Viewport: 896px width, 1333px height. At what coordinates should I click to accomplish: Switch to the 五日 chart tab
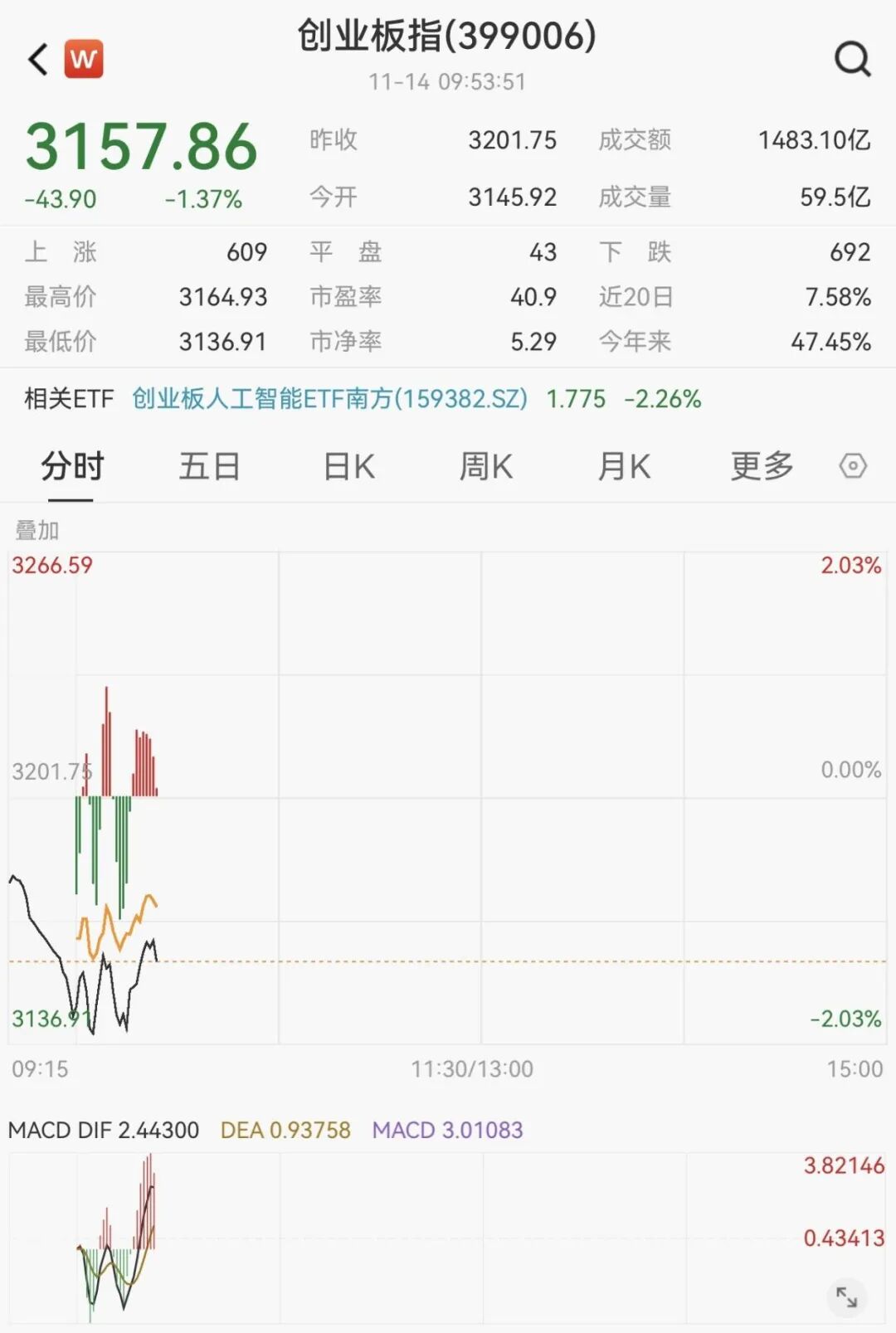tap(209, 466)
